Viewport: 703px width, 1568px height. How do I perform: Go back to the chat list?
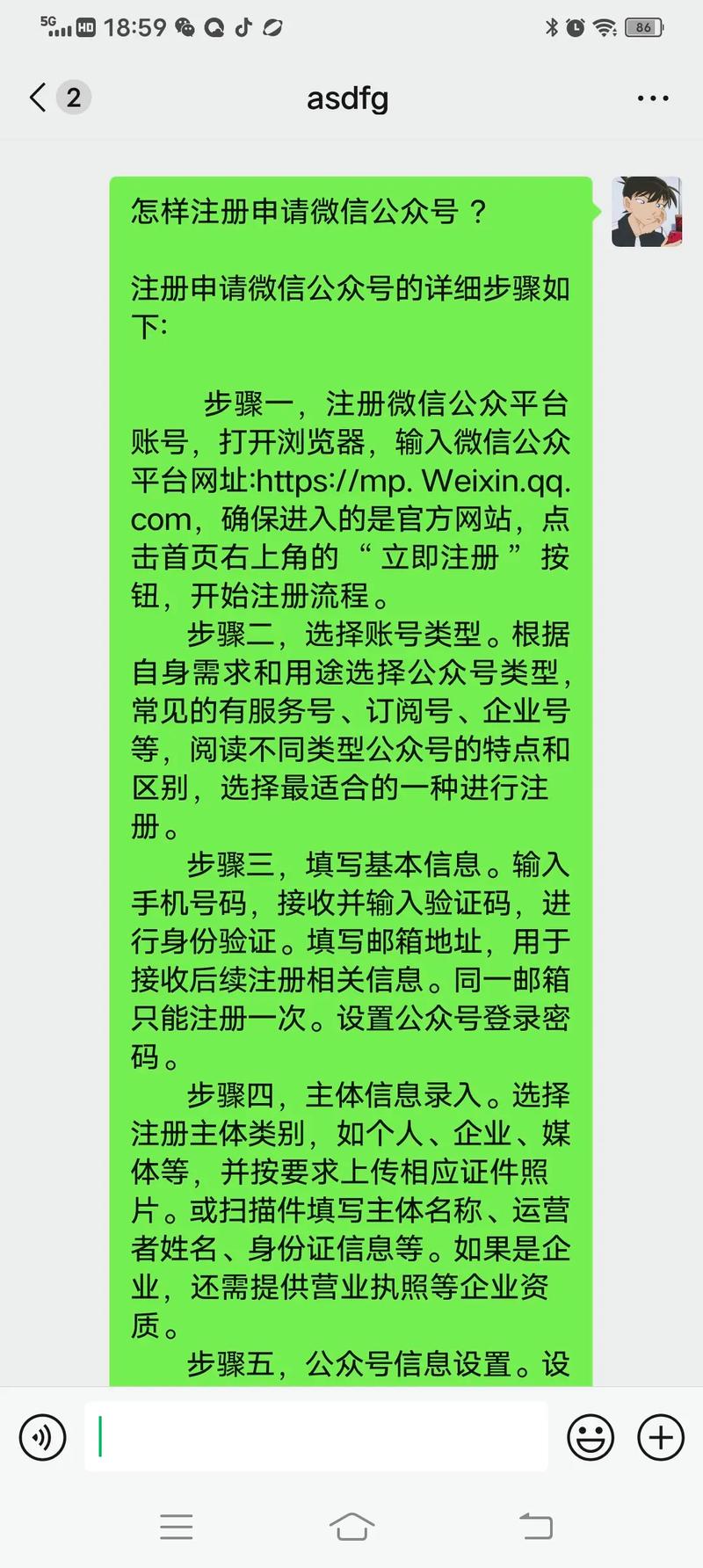(39, 98)
